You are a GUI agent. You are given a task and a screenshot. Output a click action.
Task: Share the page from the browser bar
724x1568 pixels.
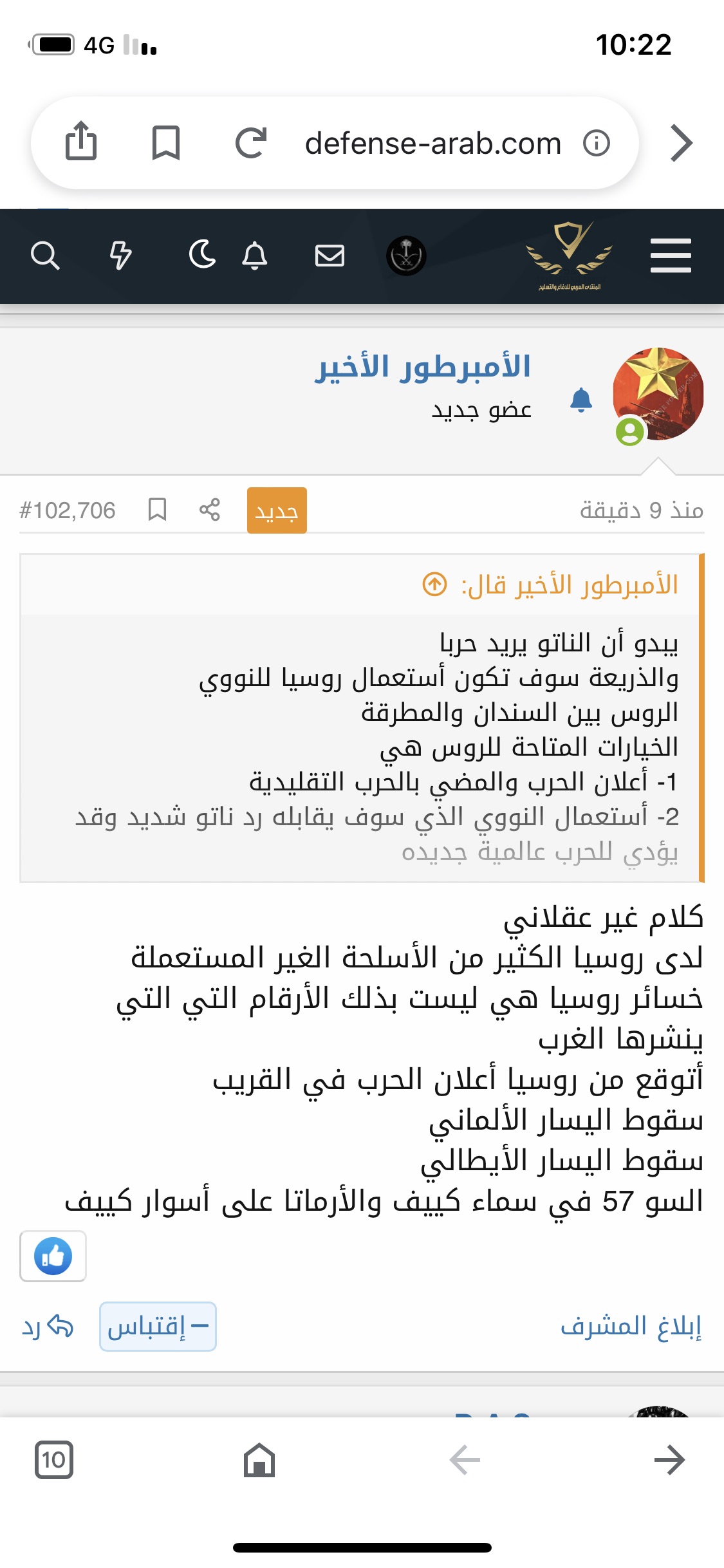81,142
